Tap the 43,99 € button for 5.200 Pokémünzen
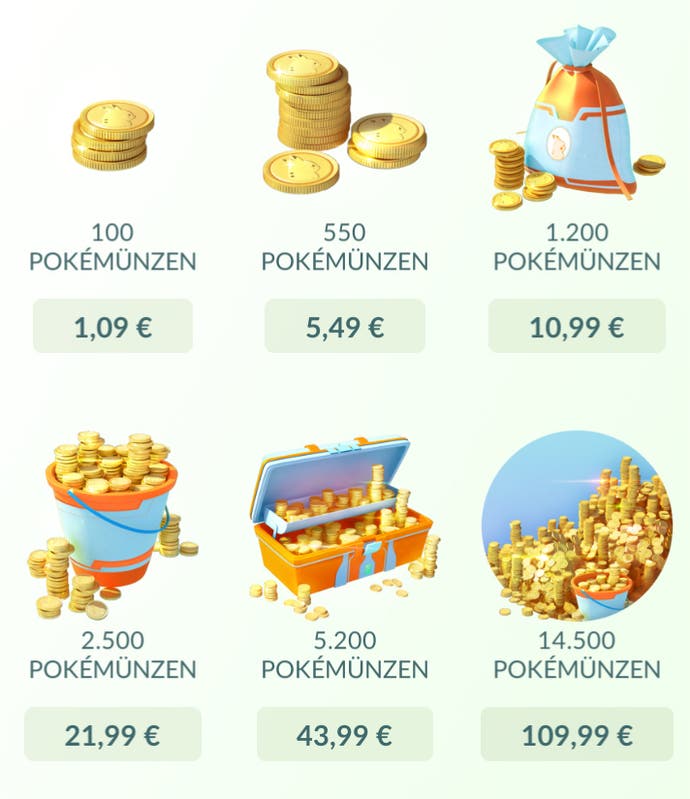 (344, 735)
